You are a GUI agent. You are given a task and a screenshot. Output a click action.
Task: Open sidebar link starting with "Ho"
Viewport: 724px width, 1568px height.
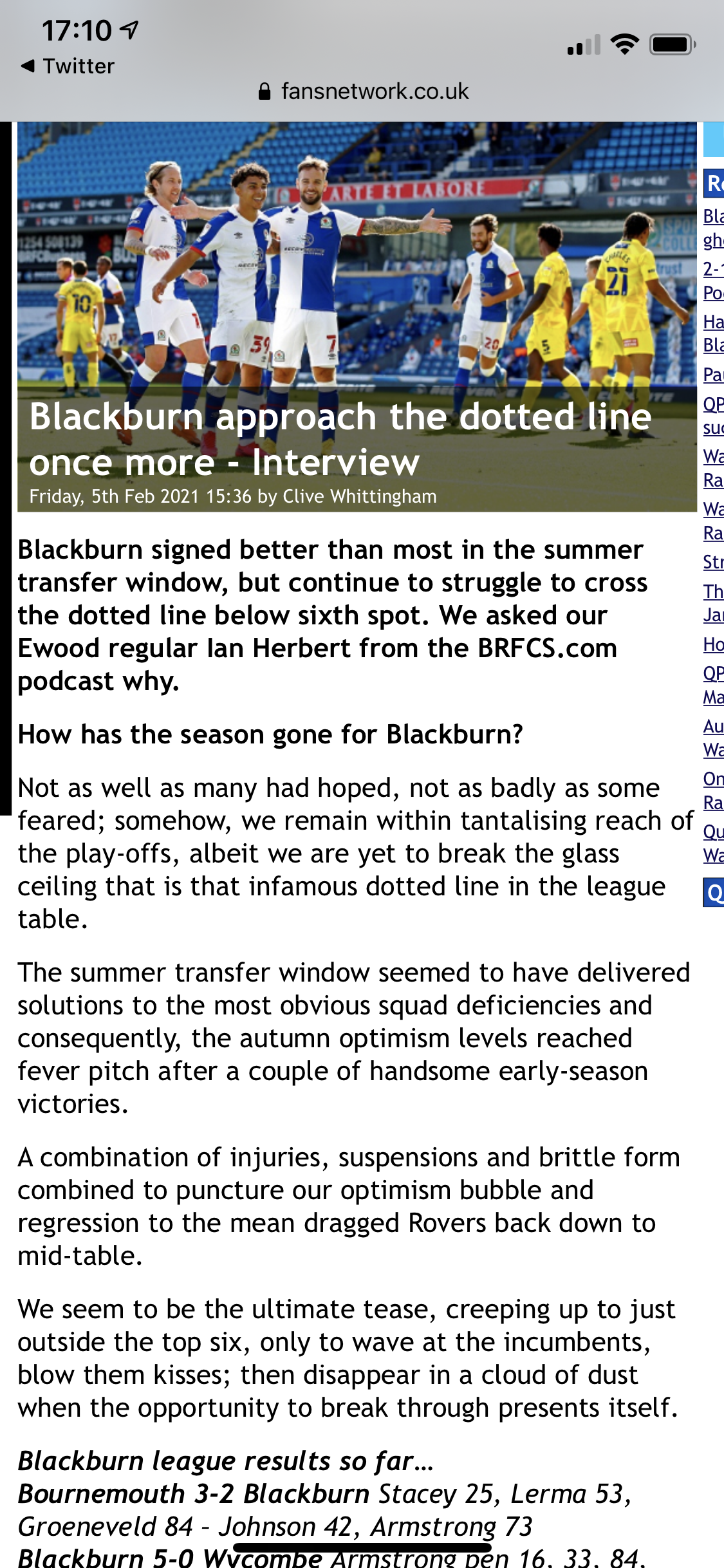click(x=713, y=644)
